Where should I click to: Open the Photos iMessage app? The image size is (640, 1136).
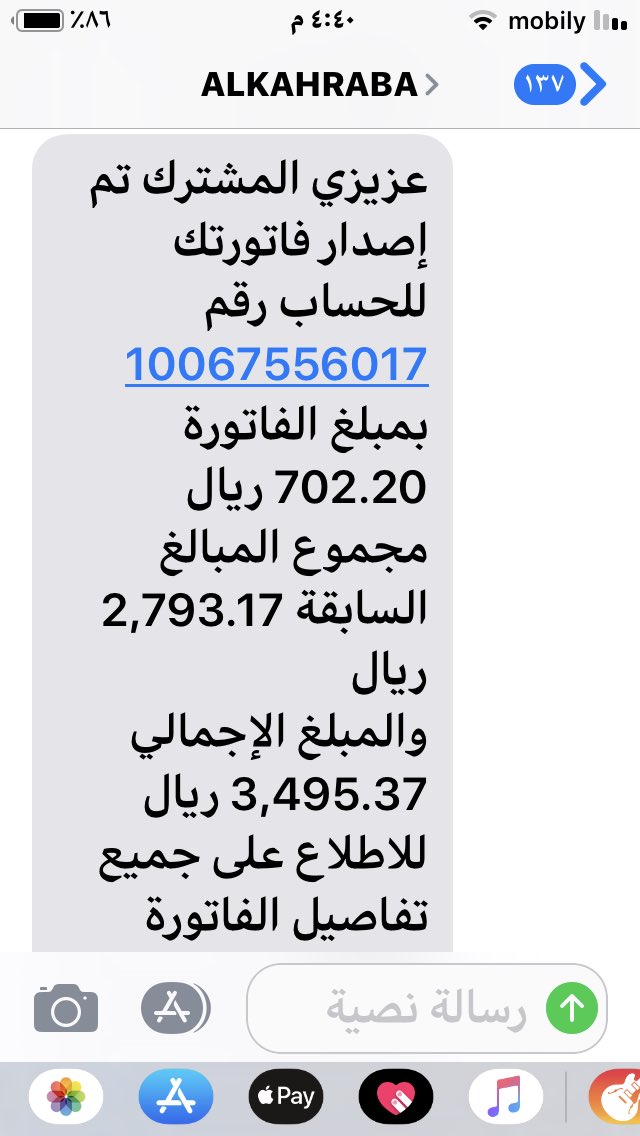[x=66, y=1097]
